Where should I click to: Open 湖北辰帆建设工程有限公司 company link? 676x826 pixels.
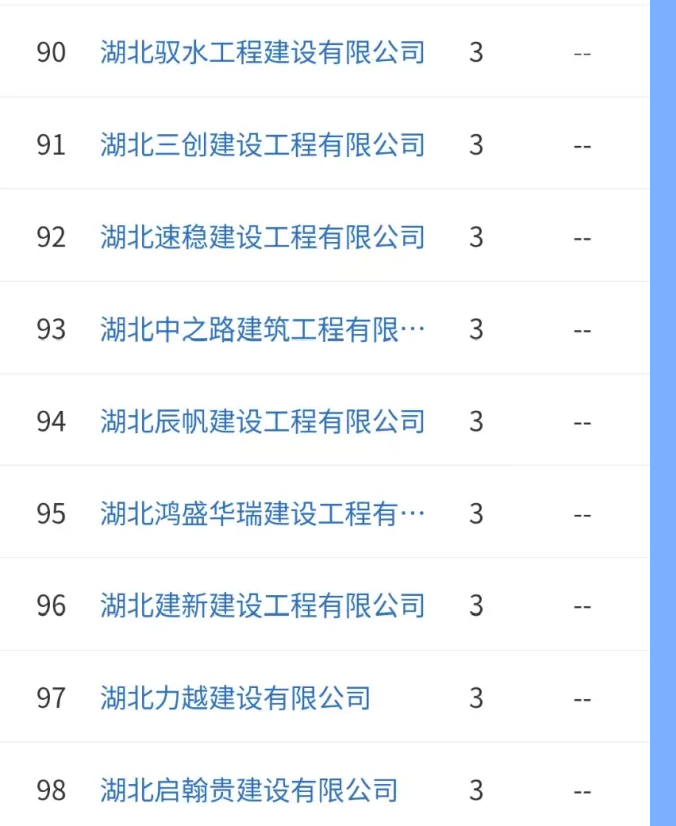click(x=262, y=421)
